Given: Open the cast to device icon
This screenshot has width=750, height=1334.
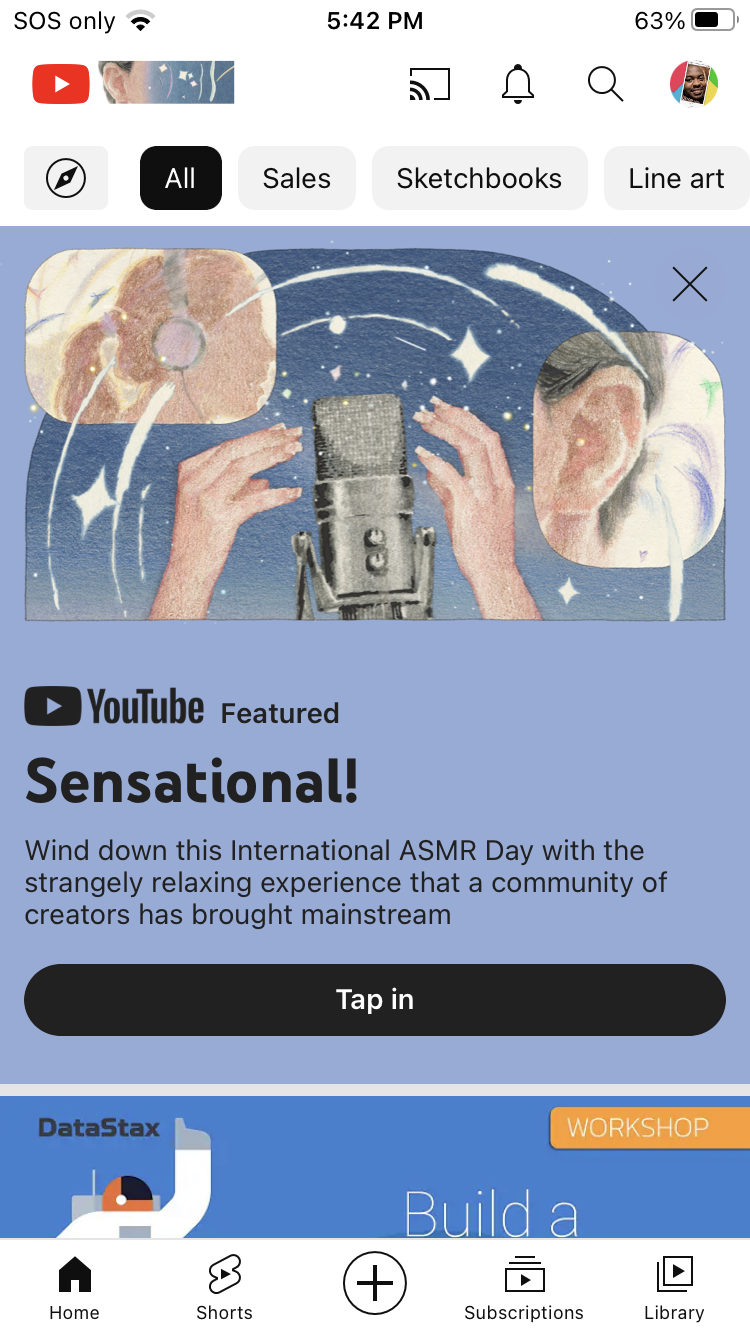Looking at the screenshot, I should point(430,85).
